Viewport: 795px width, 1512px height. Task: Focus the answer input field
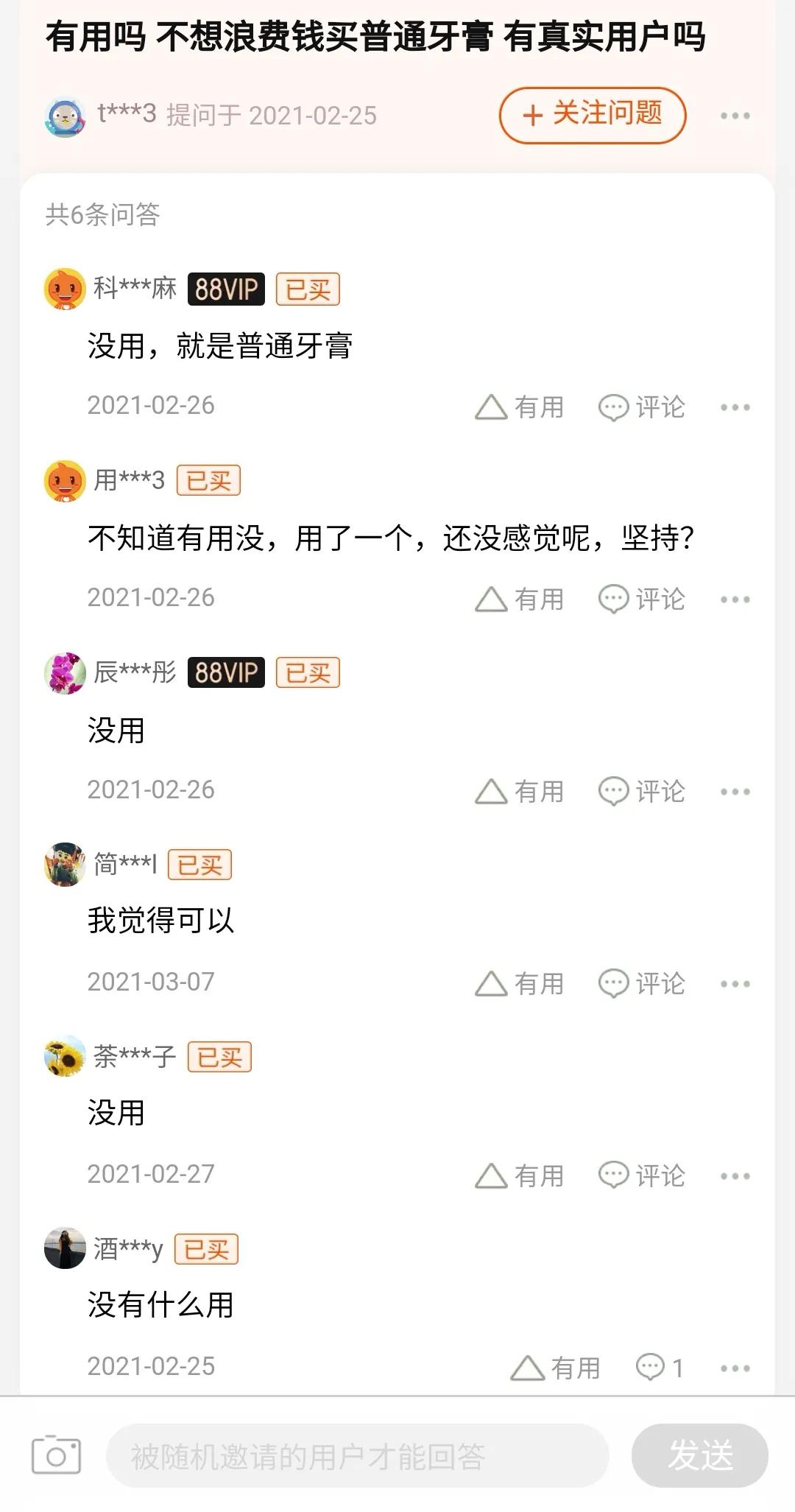click(358, 1456)
